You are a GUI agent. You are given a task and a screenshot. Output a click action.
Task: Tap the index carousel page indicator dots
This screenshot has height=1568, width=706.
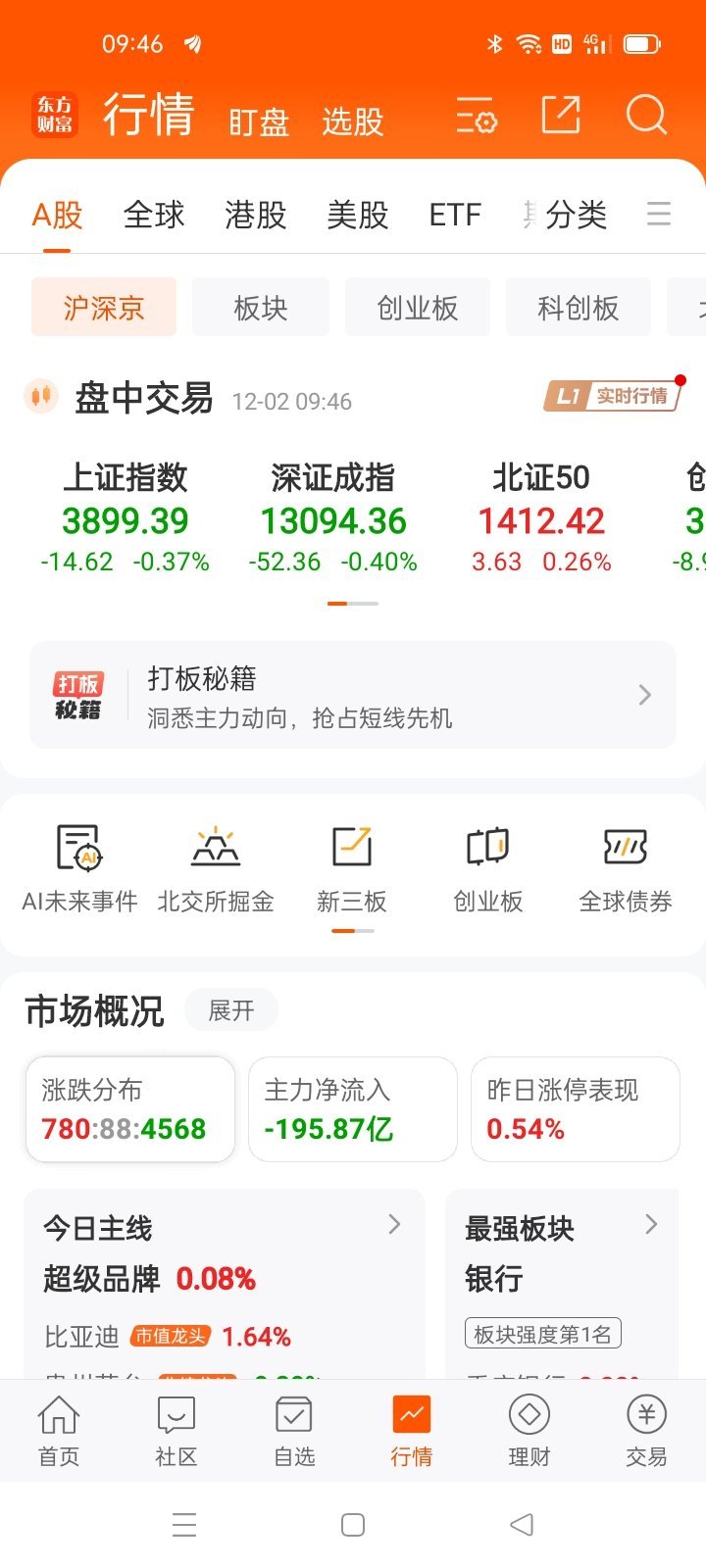tap(352, 605)
